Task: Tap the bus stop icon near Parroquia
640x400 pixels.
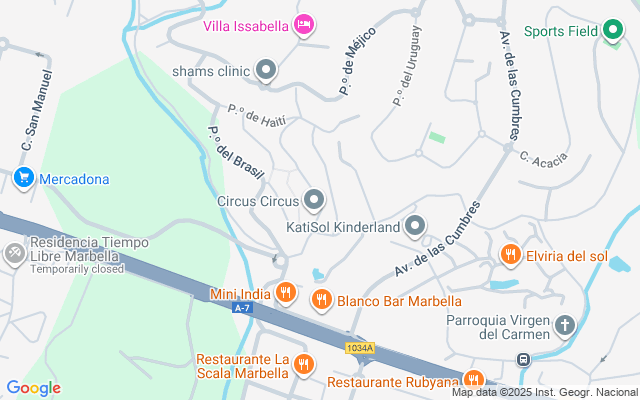Action: point(522,359)
